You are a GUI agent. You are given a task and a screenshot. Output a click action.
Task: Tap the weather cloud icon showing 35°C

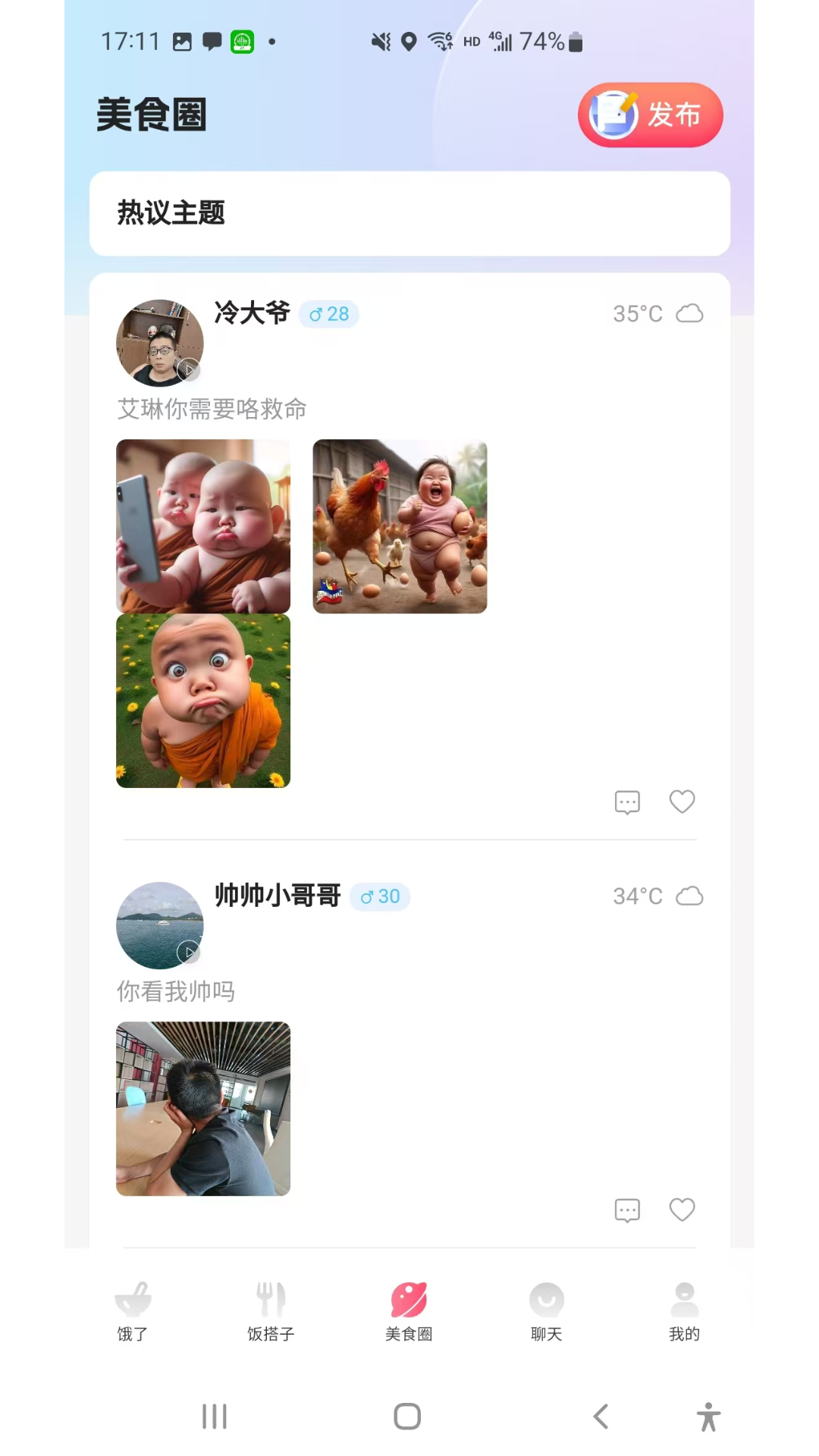coord(689,313)
